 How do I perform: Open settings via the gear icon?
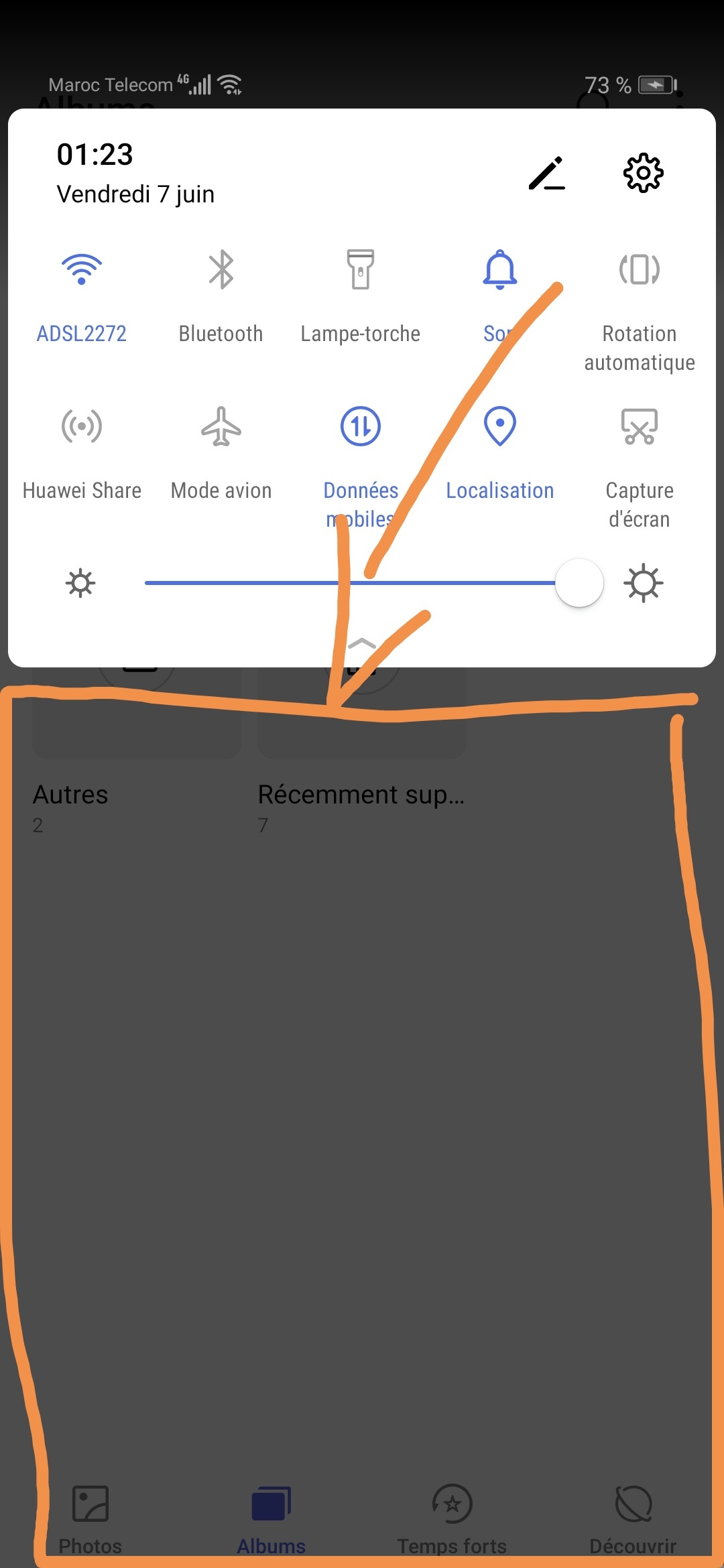[643, 173]
